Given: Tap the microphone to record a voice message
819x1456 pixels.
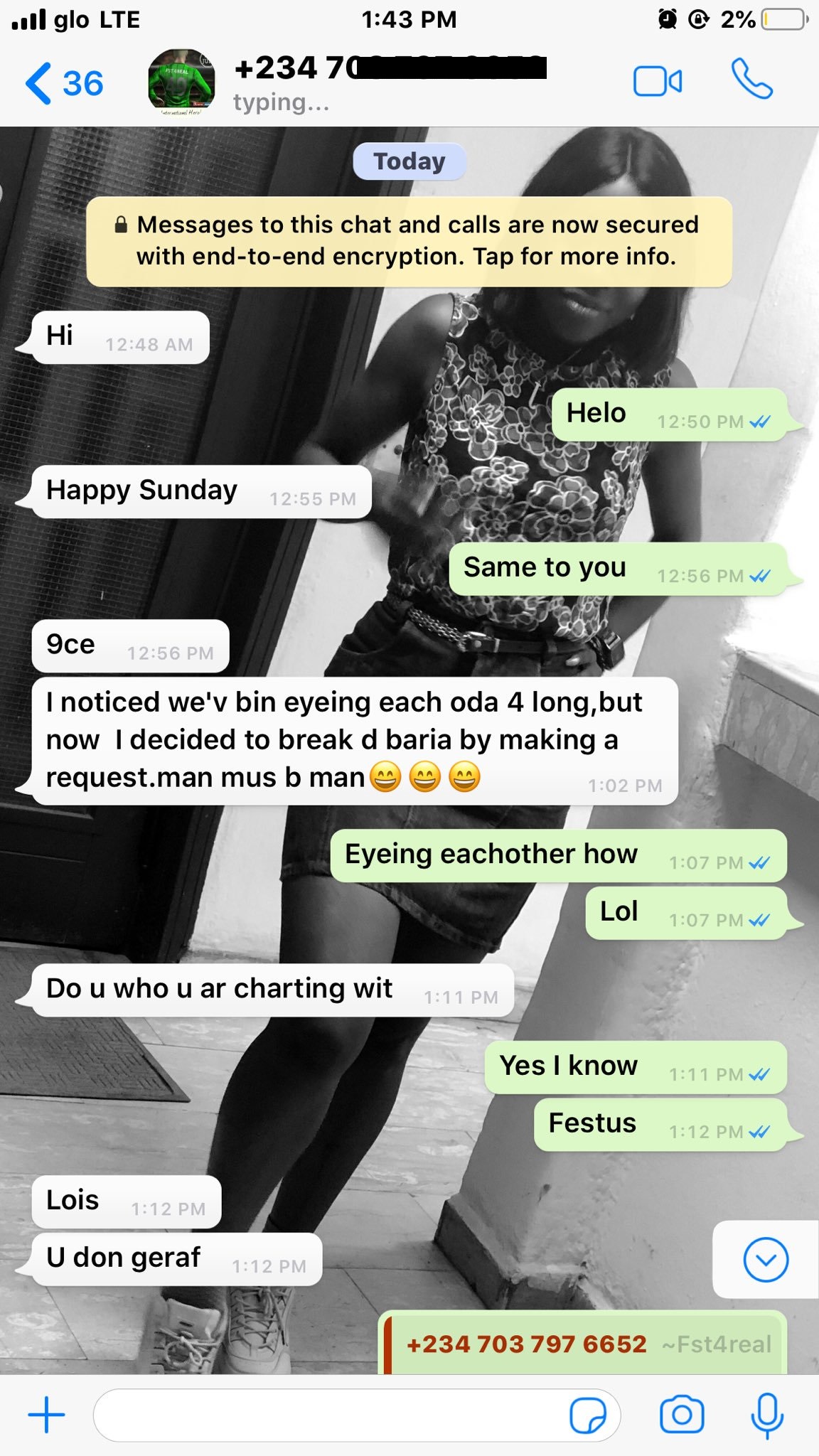Looking at the screenshot, I should coord(767,1415).
